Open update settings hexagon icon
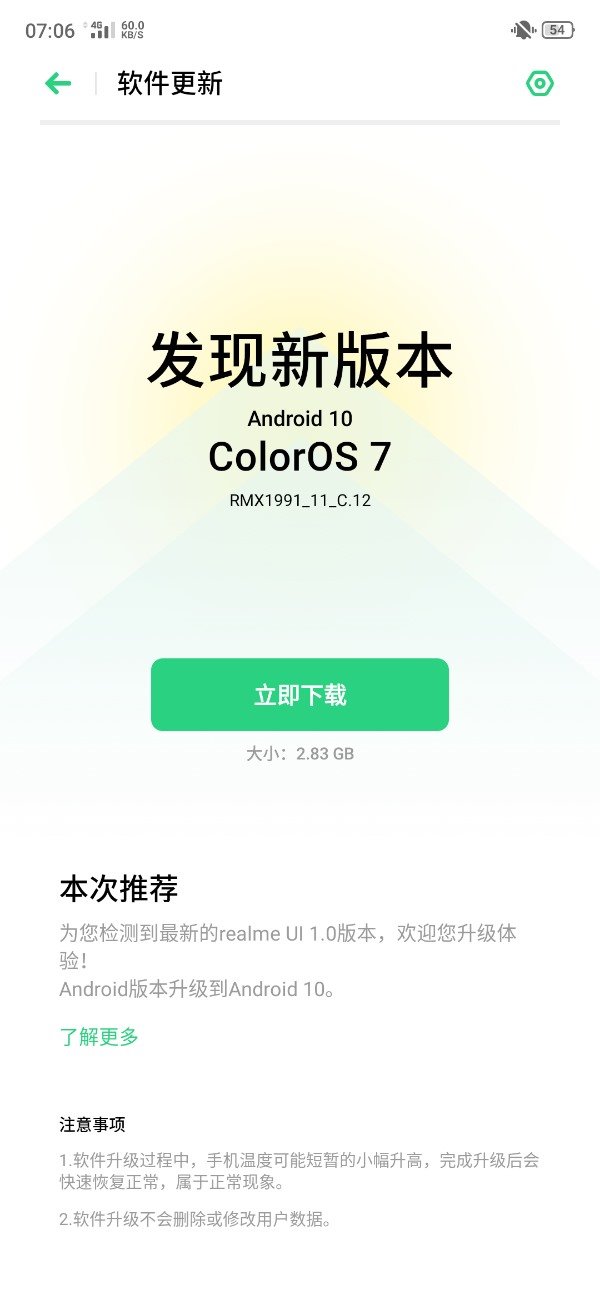 540,84
